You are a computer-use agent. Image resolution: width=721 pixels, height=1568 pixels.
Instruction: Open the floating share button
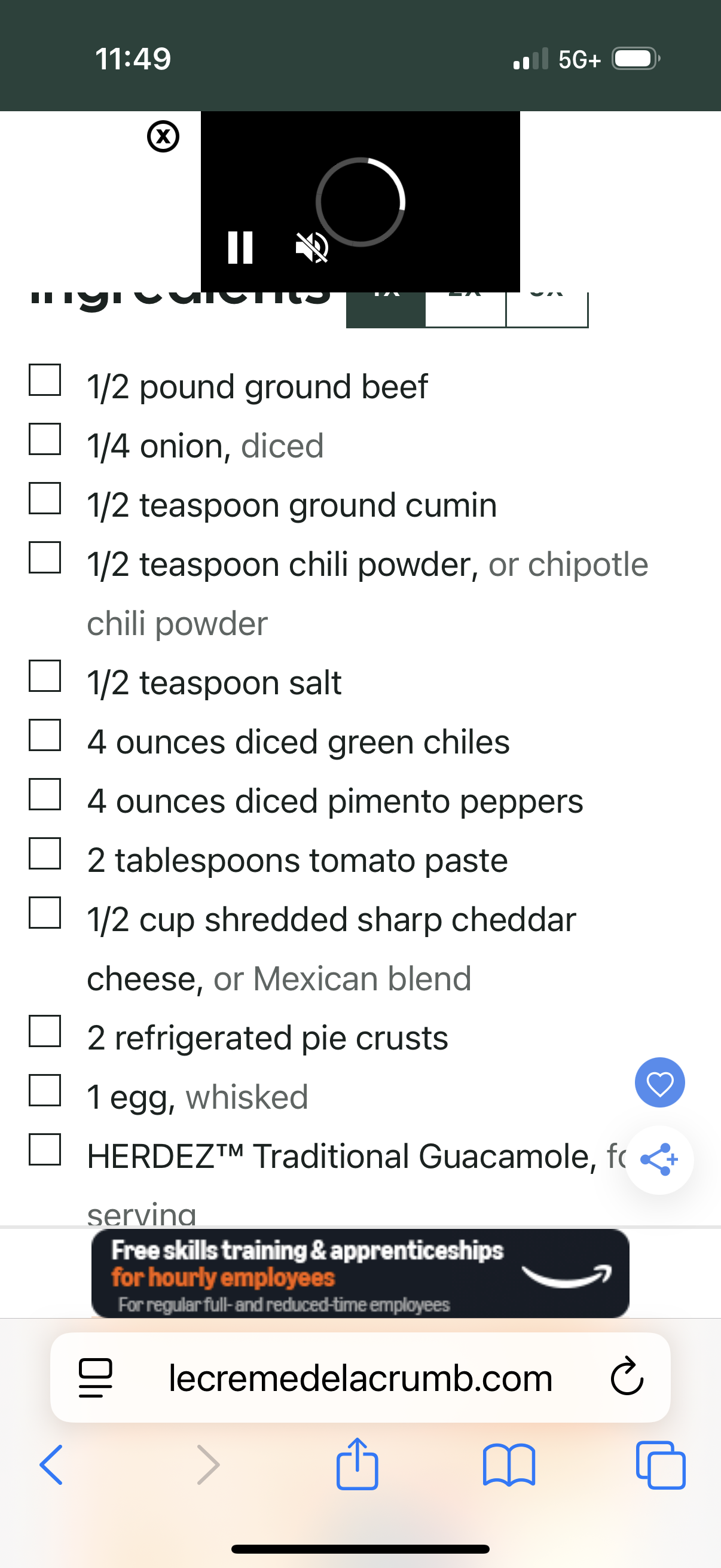coord(659,1160)
